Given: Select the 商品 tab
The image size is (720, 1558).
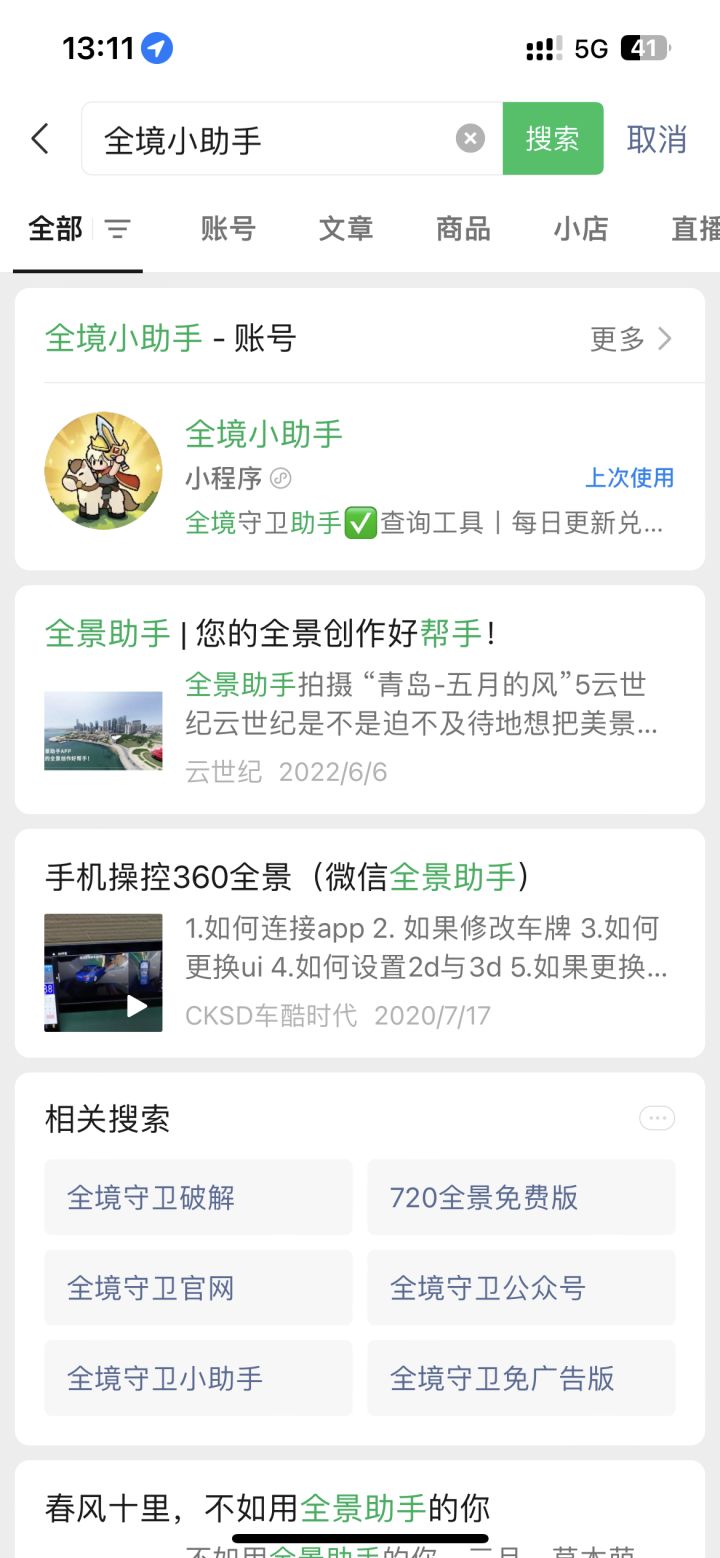Looking at the screenshot, I should (x=463, y=229).
